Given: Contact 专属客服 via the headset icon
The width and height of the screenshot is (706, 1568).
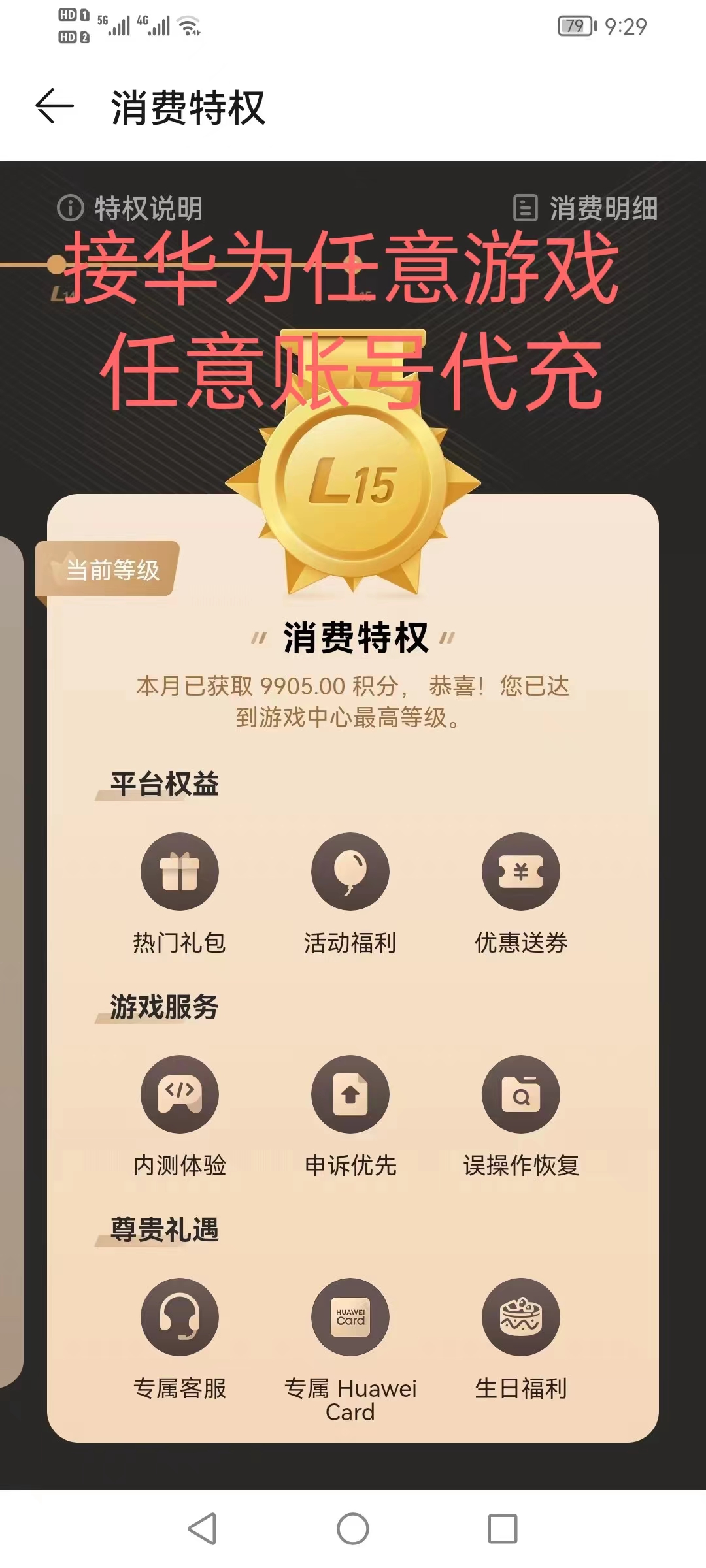Looking at the screenshot, I should (180, 1316).
